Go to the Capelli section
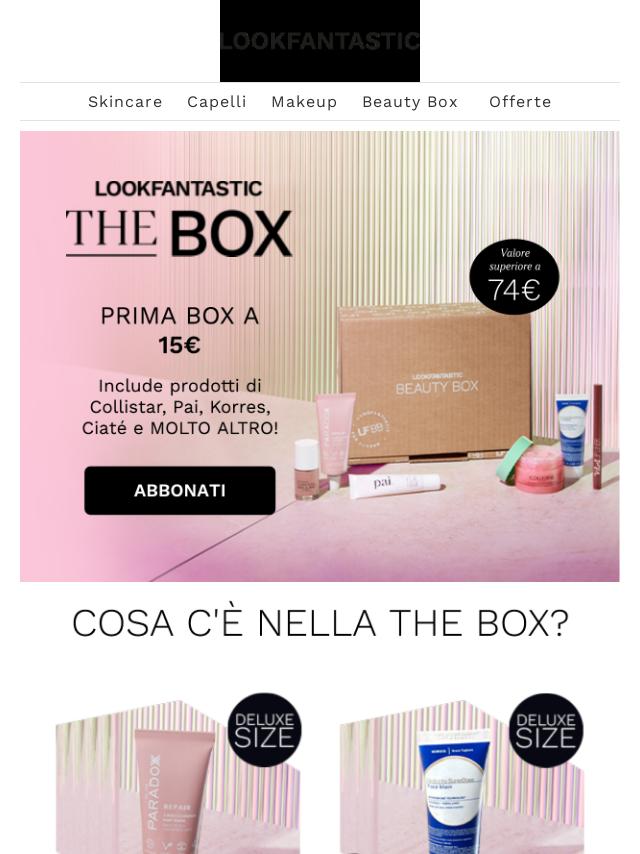Image resolution: width=640 pixels, height=854 pixels. [217, 102]
